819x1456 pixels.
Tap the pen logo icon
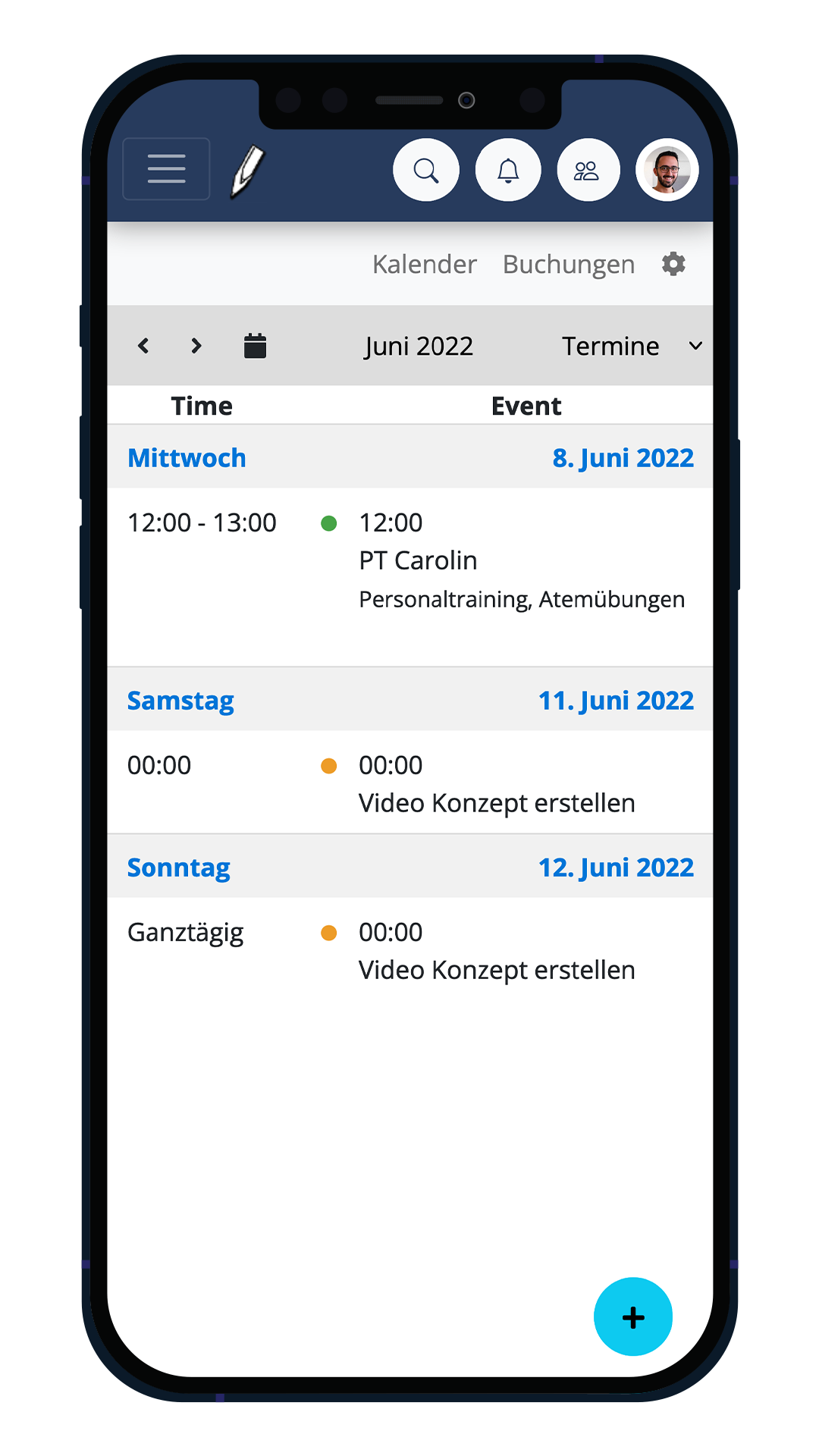point(247,171)
